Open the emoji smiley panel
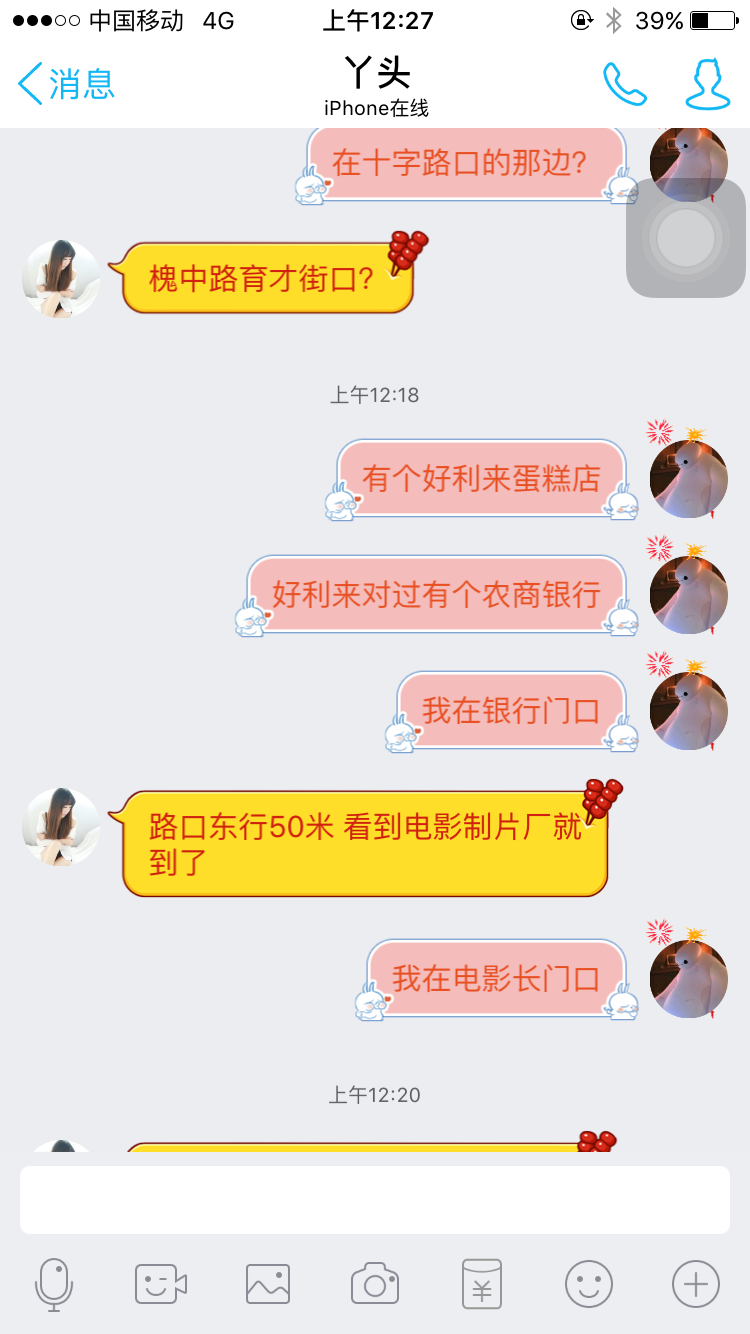Screen dimensions: 750x1334 click(589, 1284)
